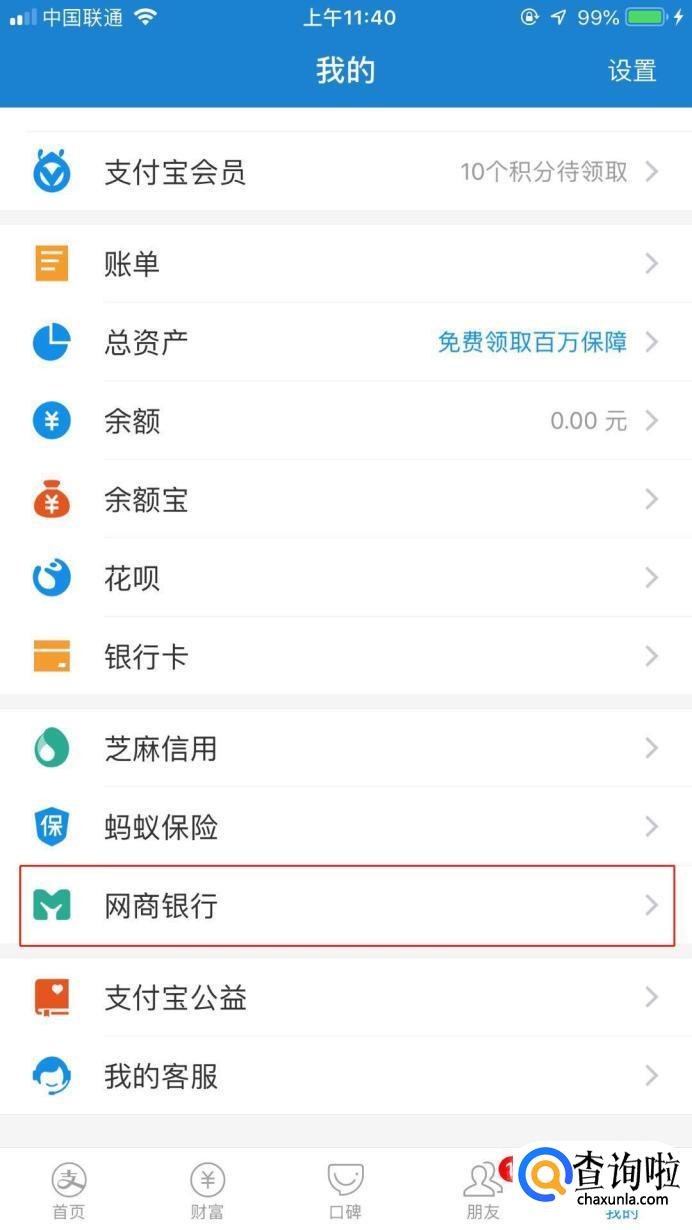692x1230 pixels.
Task: Switch to the 首页 tab
Action: point(69,1191)
